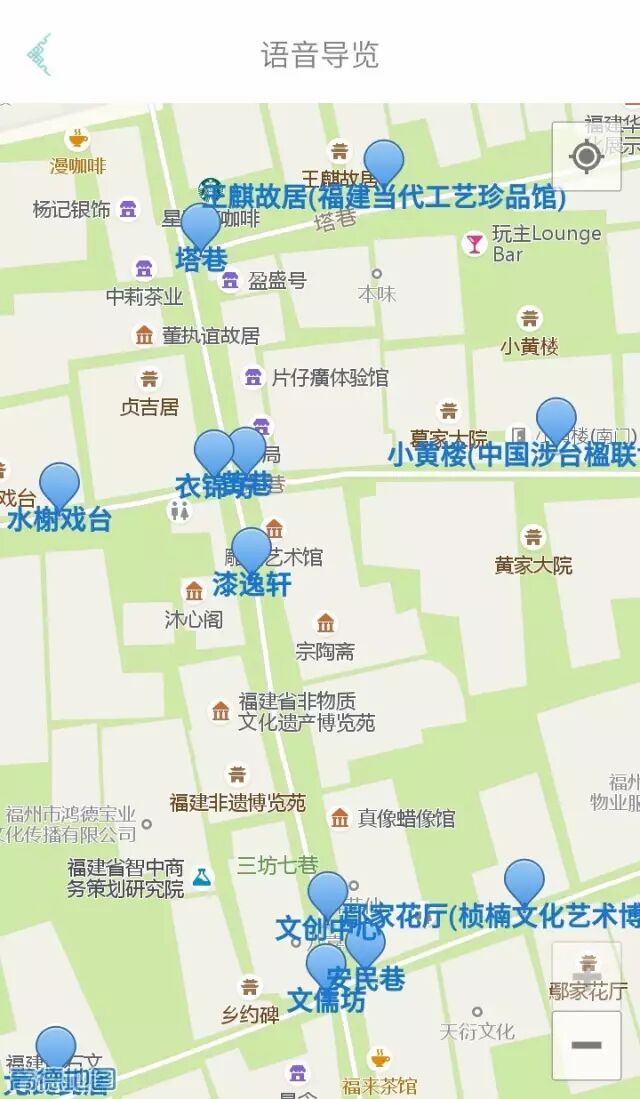640x1099 pixels.
Task: Go back from the 语音导览 screen
Action: pos(39,54)
